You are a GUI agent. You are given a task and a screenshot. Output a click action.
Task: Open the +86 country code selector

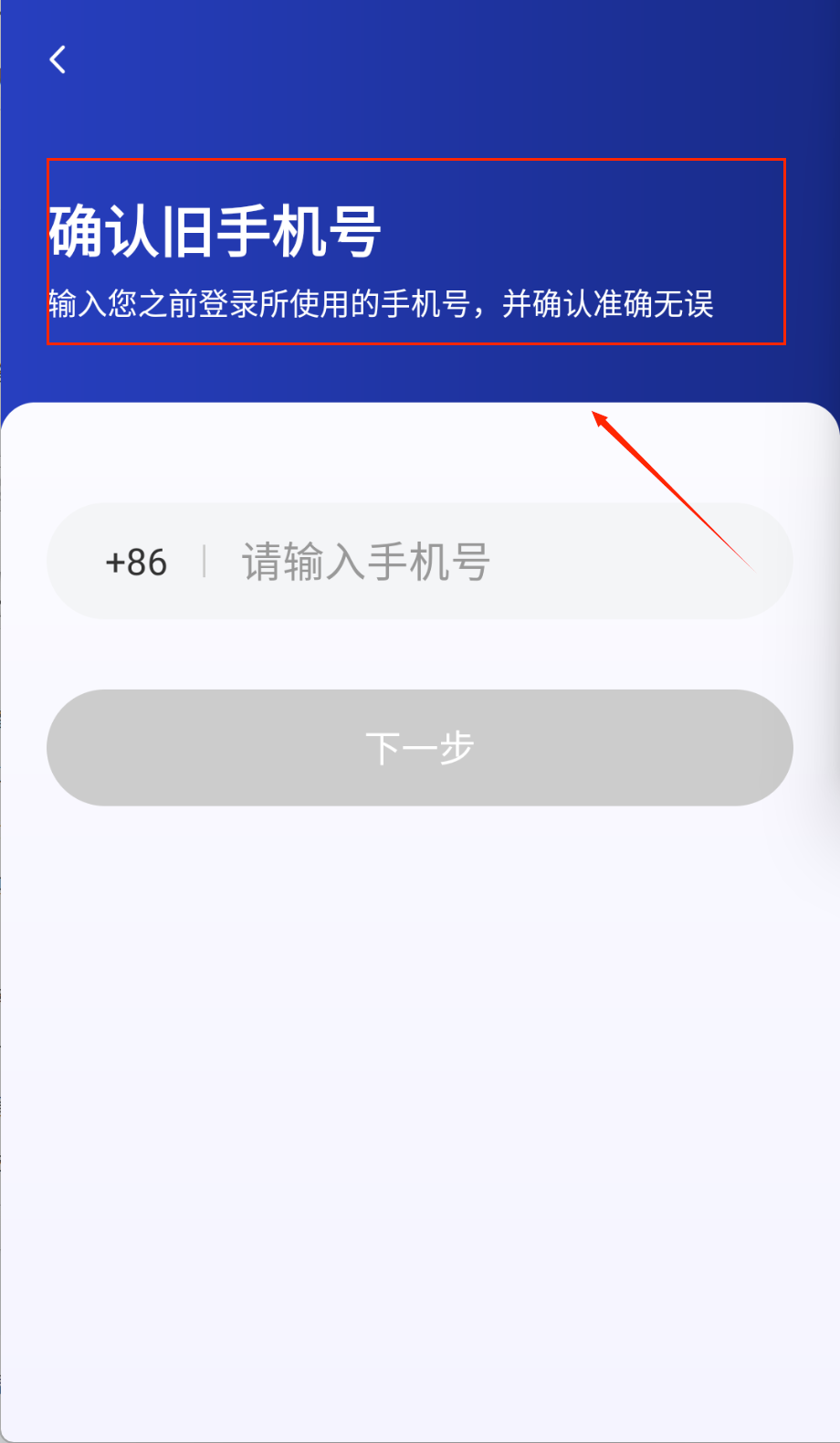[136, 563]
